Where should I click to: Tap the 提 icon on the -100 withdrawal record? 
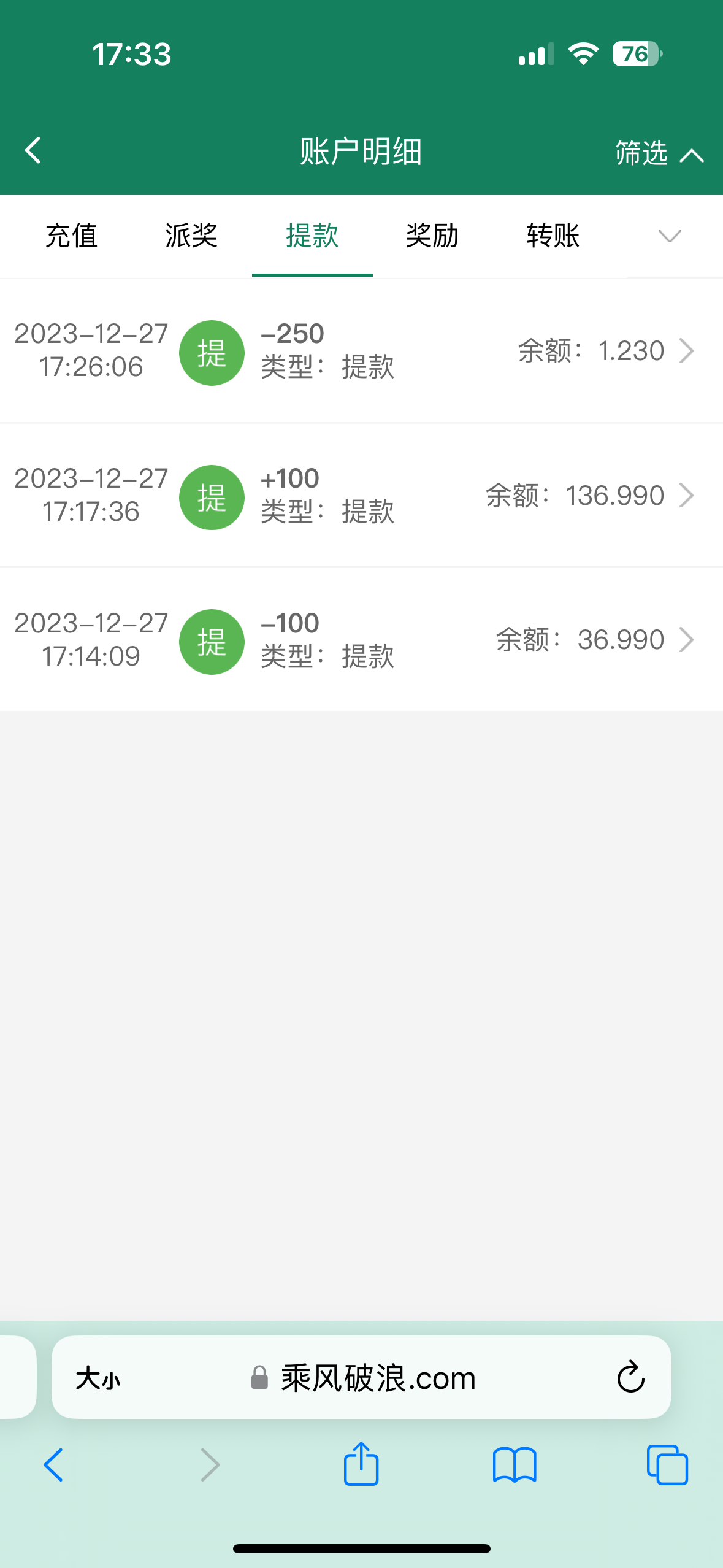(x=212, y=641)
